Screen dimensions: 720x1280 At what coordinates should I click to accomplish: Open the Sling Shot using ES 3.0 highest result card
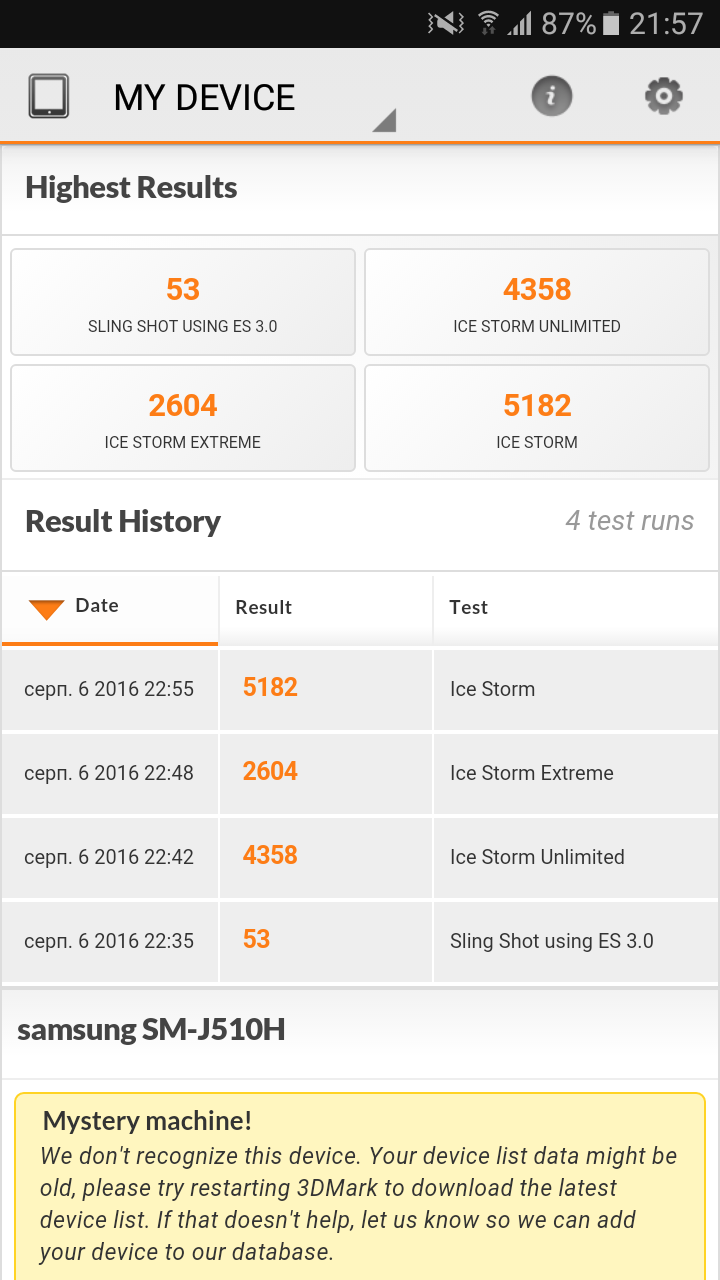183,302
